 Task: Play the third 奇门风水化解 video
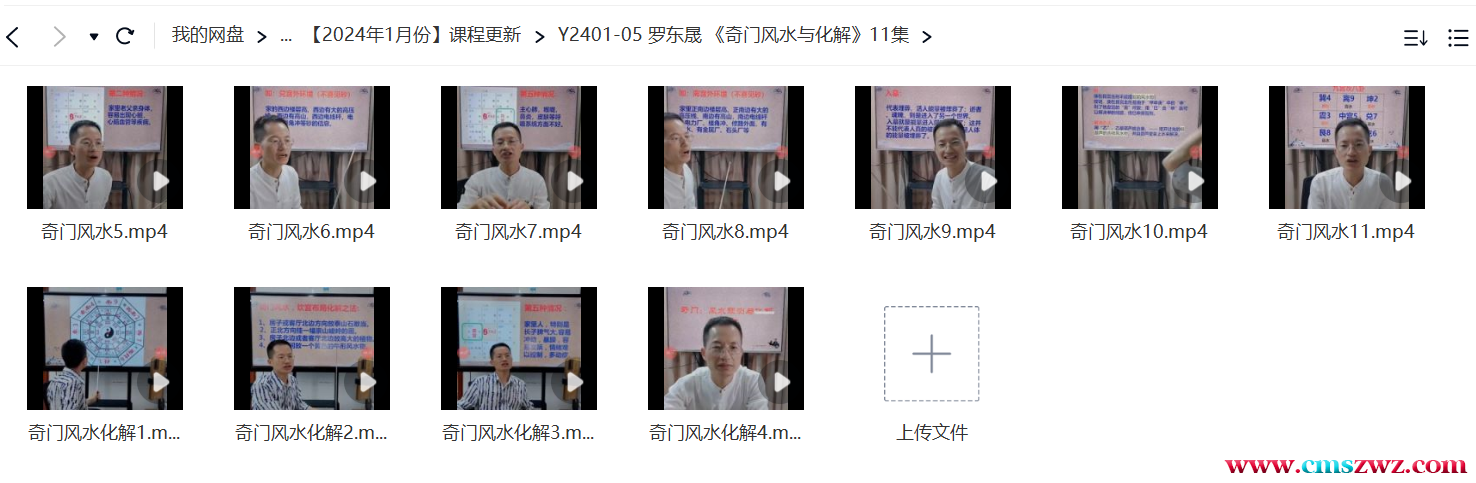[519, 348]
